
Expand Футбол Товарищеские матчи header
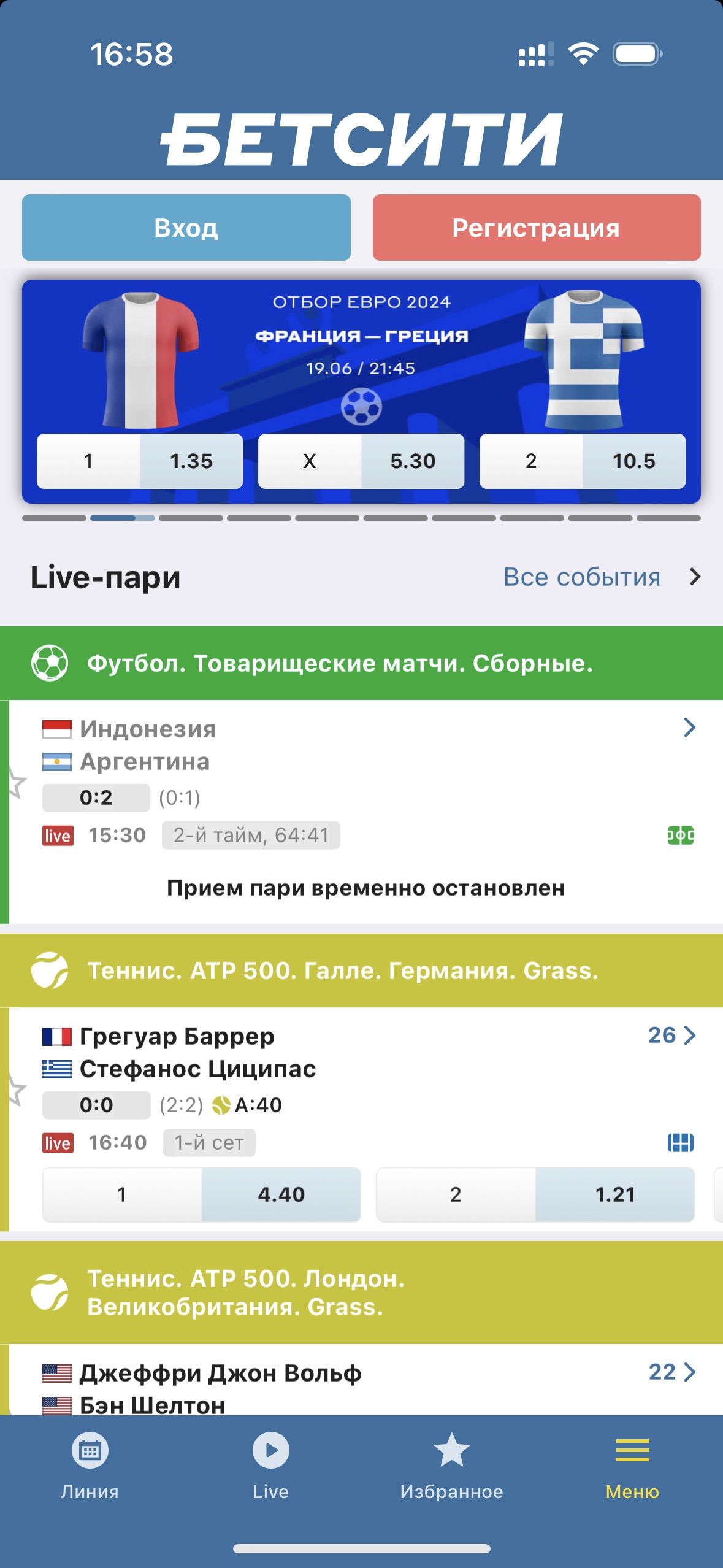pos(361,663)
